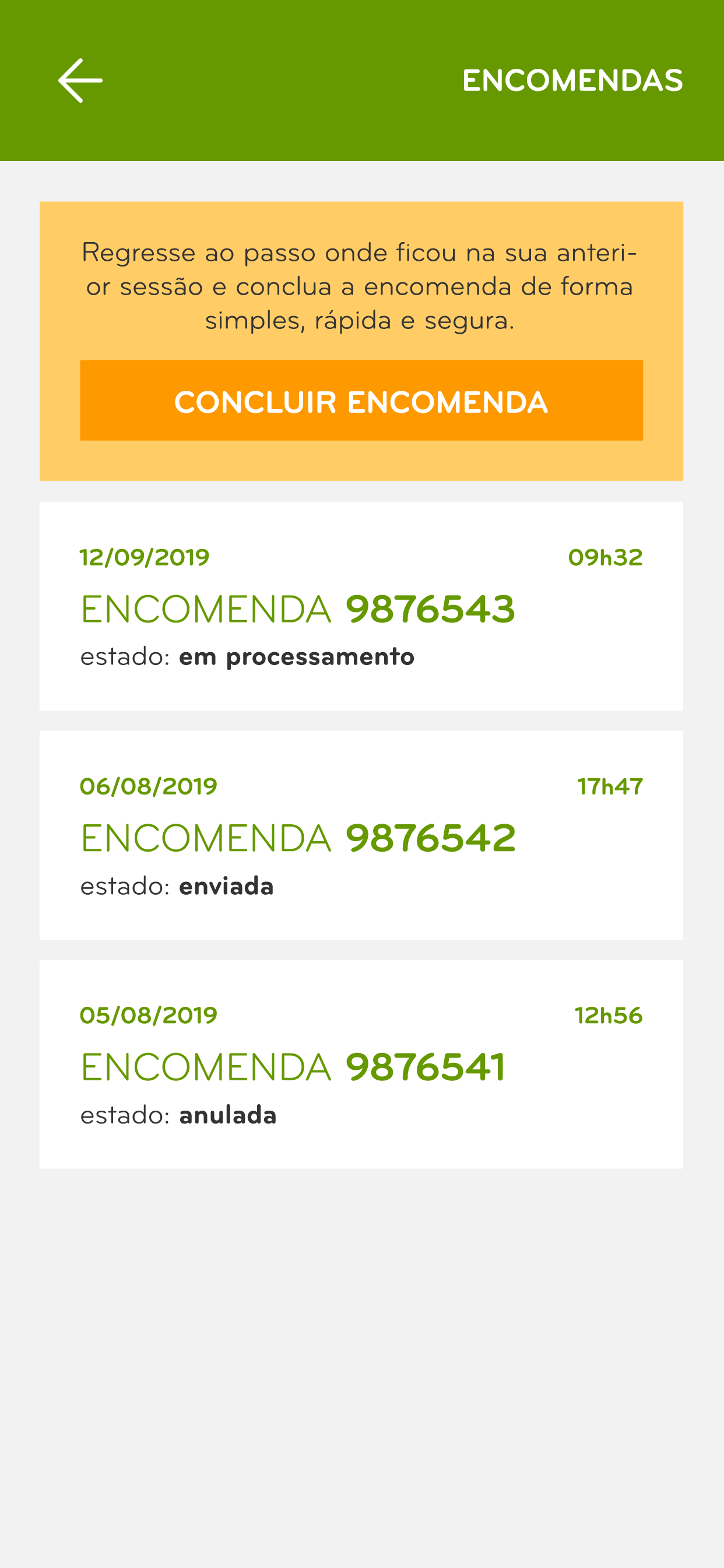Viewport: 724px width, 1568px height.
Task: Open order 9876543 in processing
Action: pyautogui.click(x=361, y=606)
